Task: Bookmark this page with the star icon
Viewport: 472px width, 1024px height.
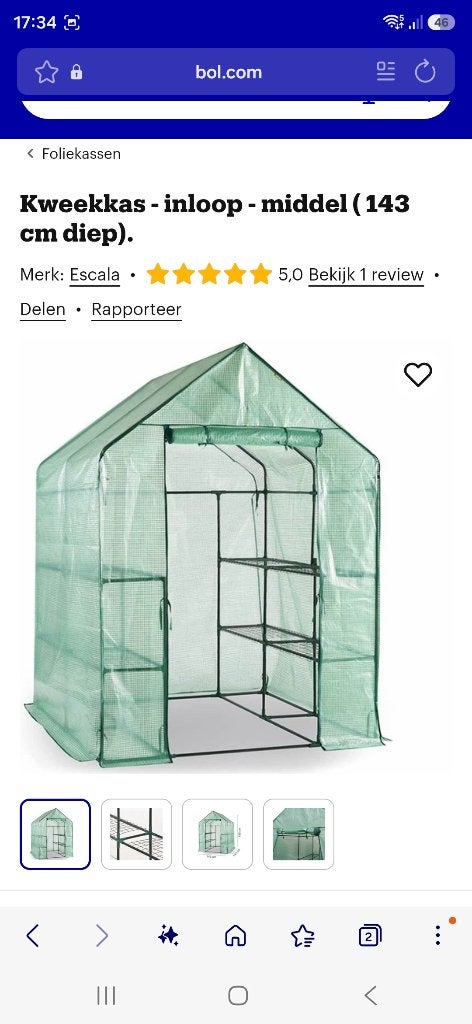Action: pos(46,72)
